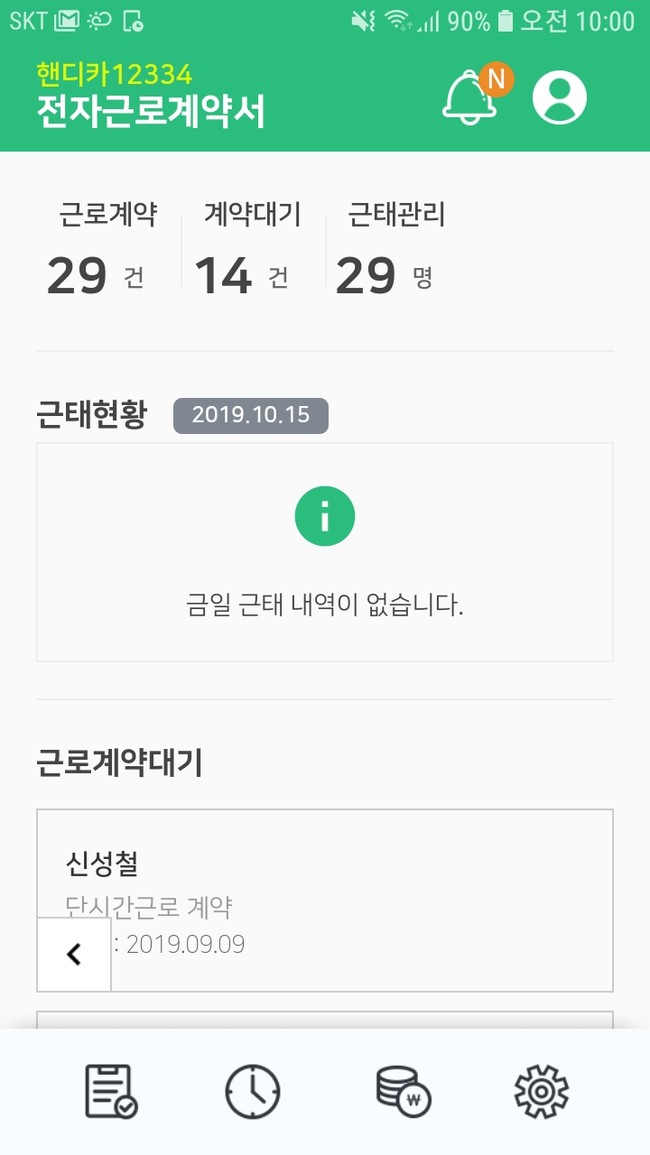Open 근태관리 attendance management

tap(396, 250)
